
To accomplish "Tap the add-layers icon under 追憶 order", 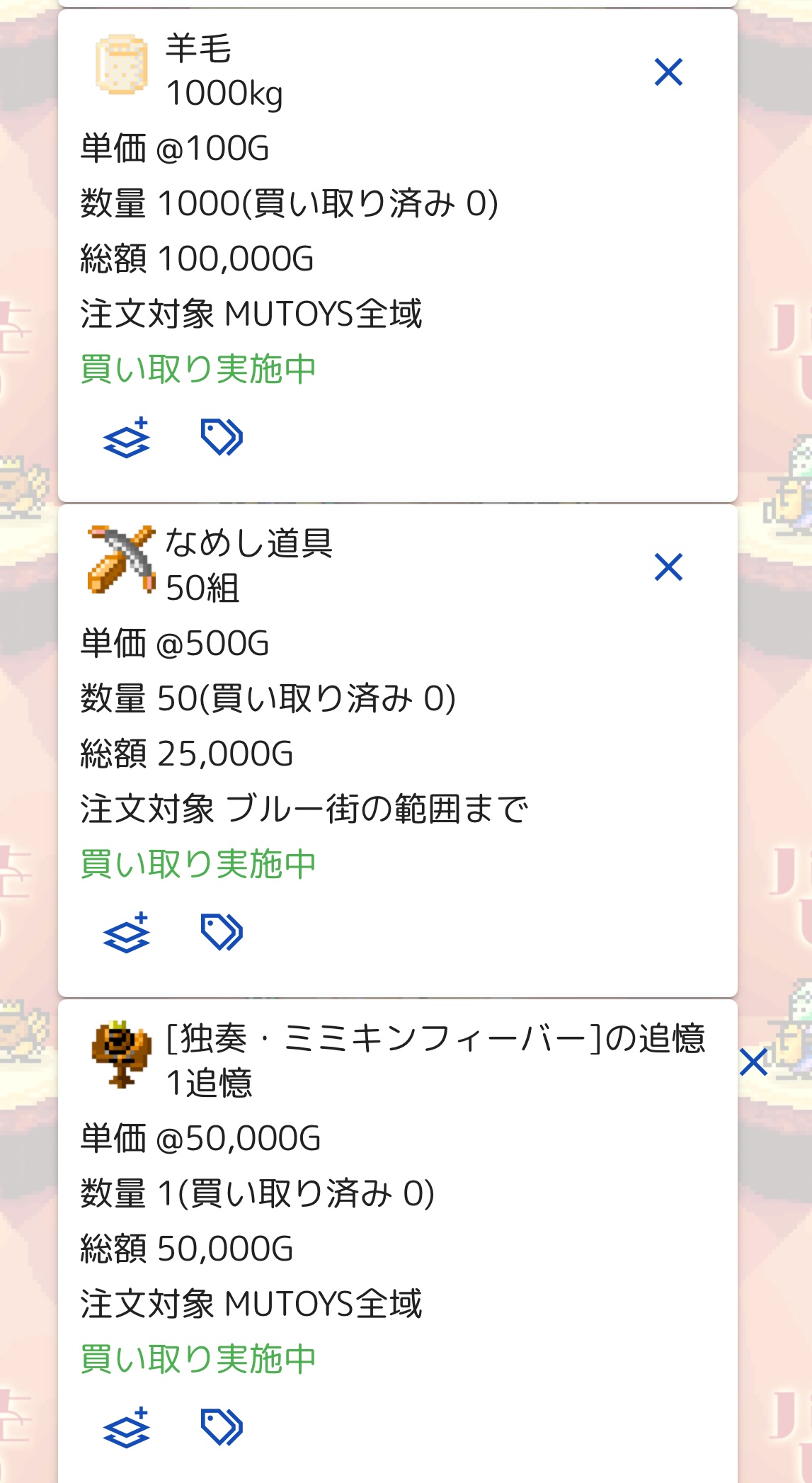I will (127, 1427).
